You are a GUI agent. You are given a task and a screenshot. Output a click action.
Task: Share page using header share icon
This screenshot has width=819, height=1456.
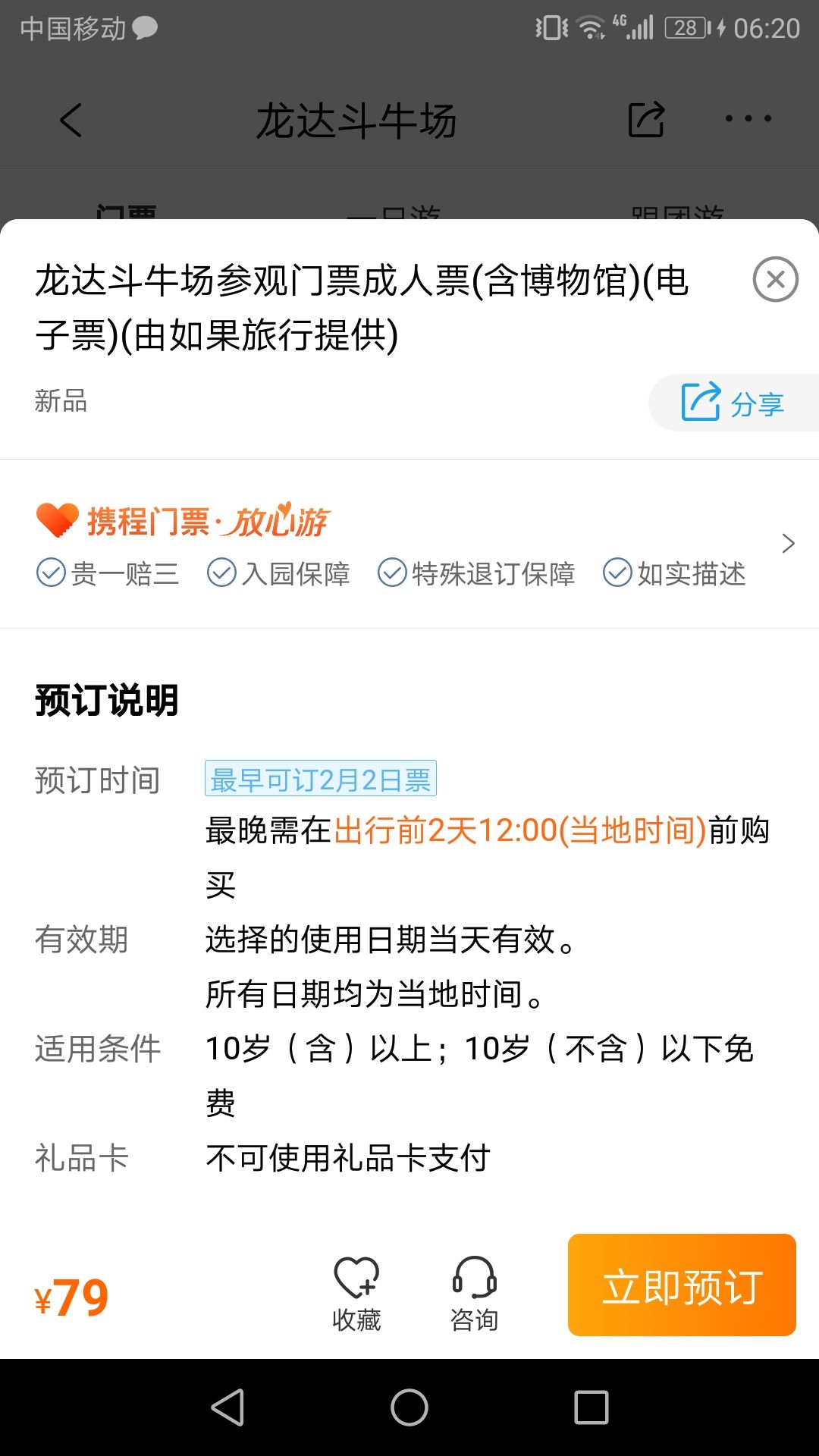click(646, 120)
